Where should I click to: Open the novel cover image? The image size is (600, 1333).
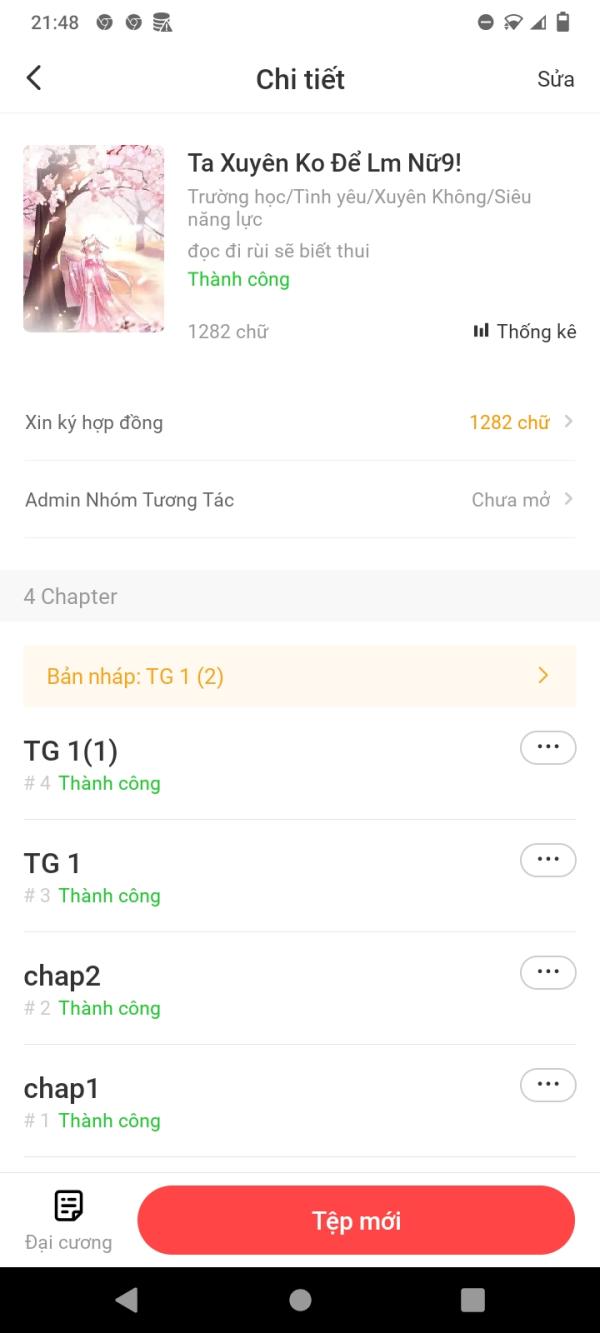[x=94, y=238]
